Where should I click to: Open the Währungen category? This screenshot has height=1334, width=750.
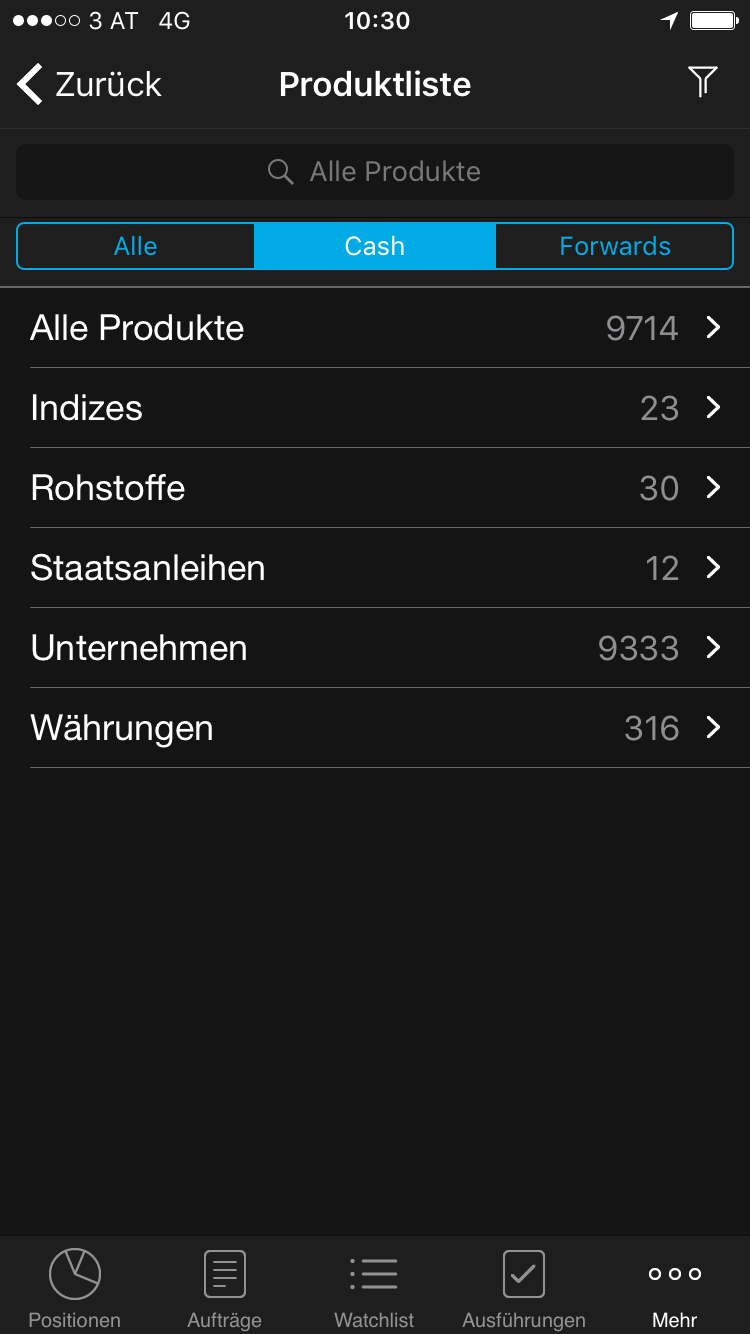pyautogui.click(x=375, y=728)
